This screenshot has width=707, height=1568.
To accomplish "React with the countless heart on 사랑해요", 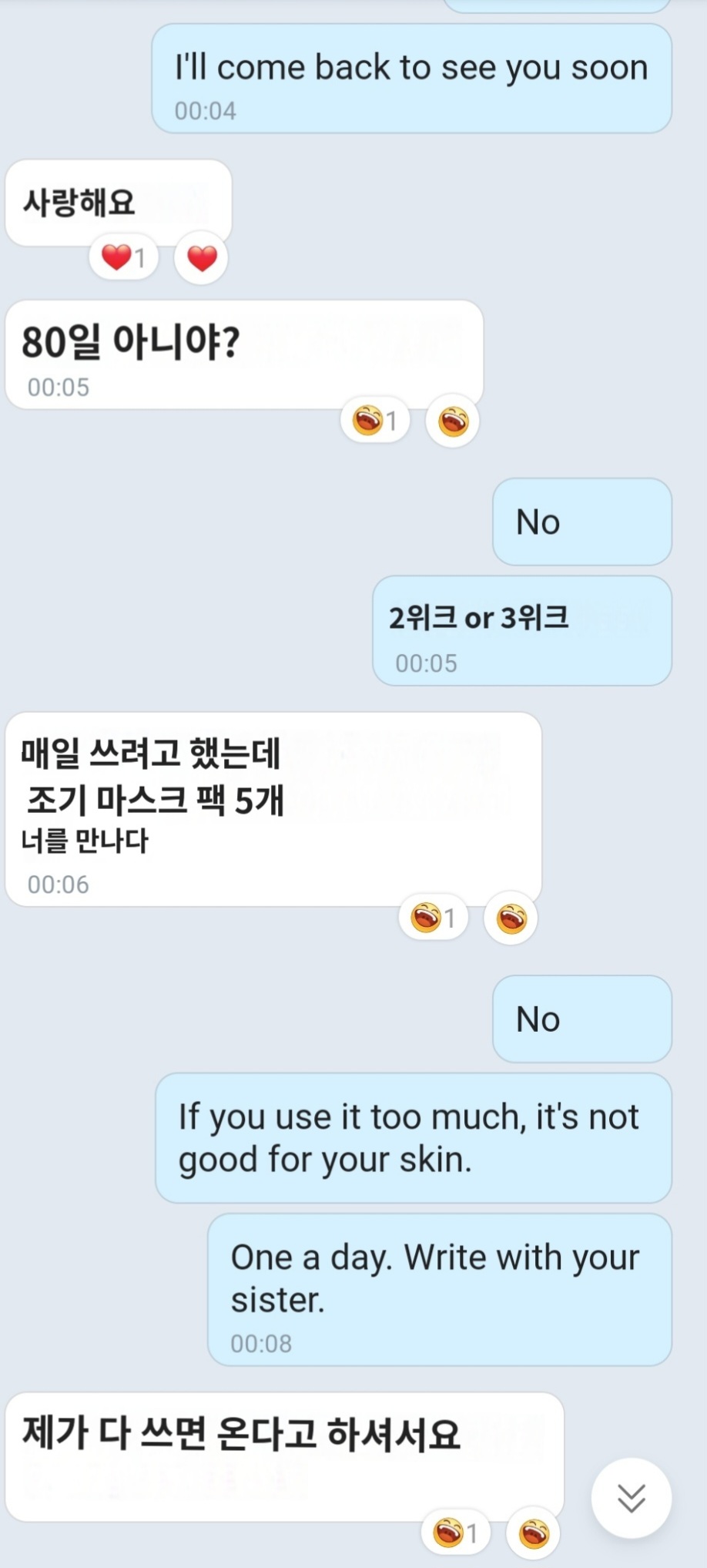I will (x=201, y=258).
